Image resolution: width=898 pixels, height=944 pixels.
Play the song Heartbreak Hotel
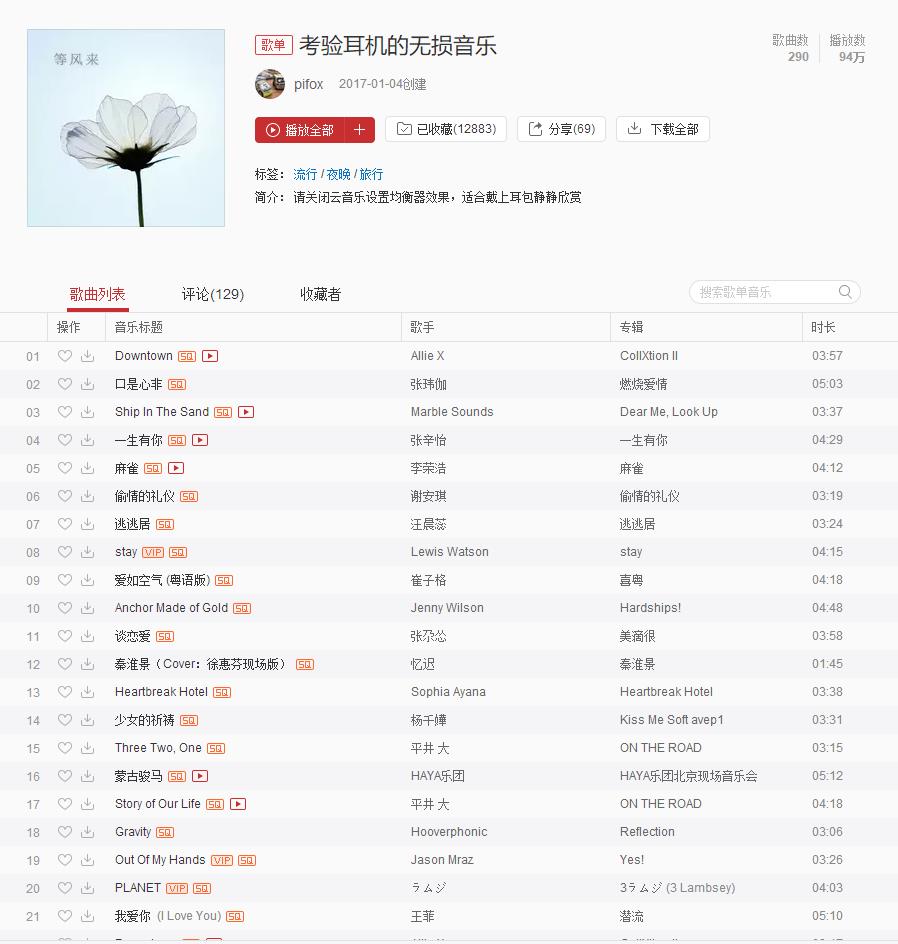coord(161,692)
